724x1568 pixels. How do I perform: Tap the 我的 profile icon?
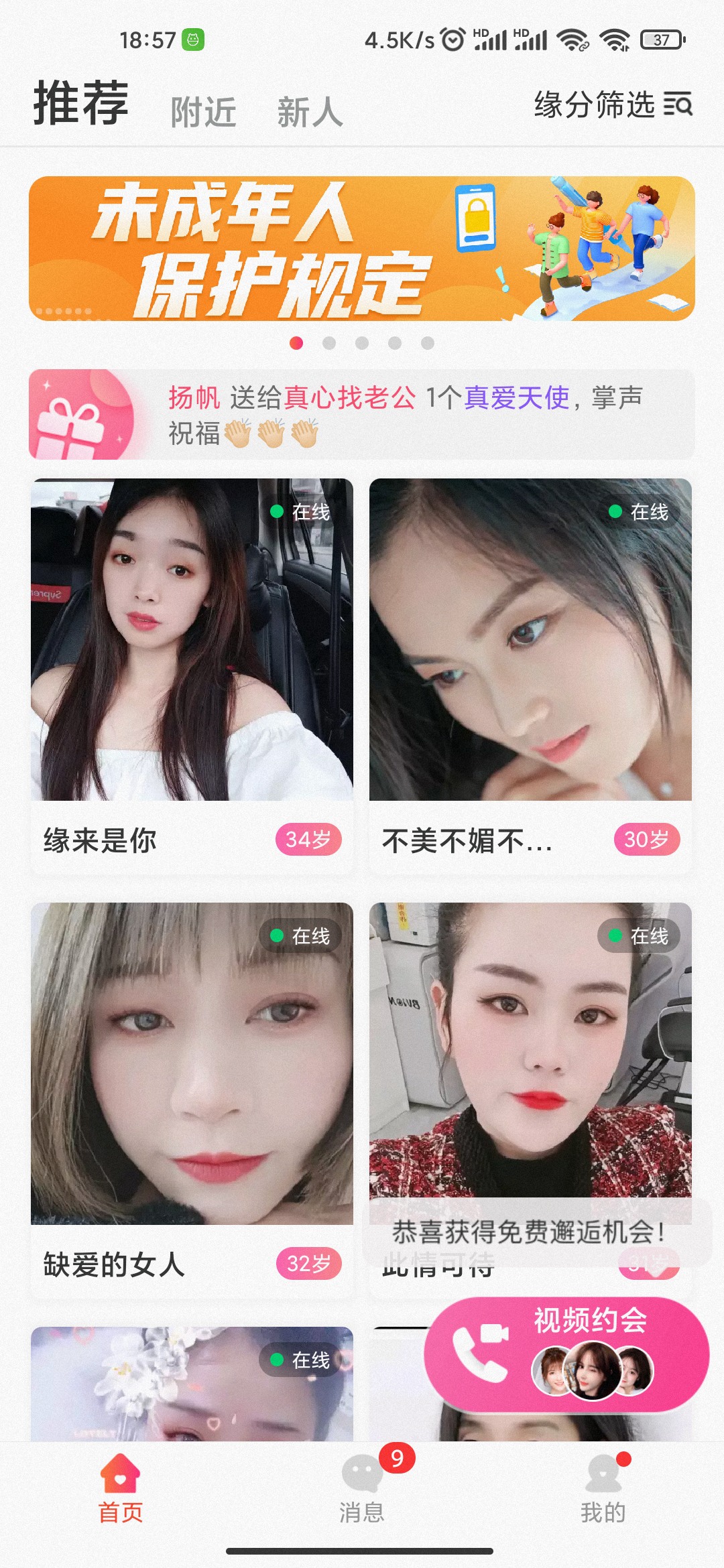(x=603, y=1472)
